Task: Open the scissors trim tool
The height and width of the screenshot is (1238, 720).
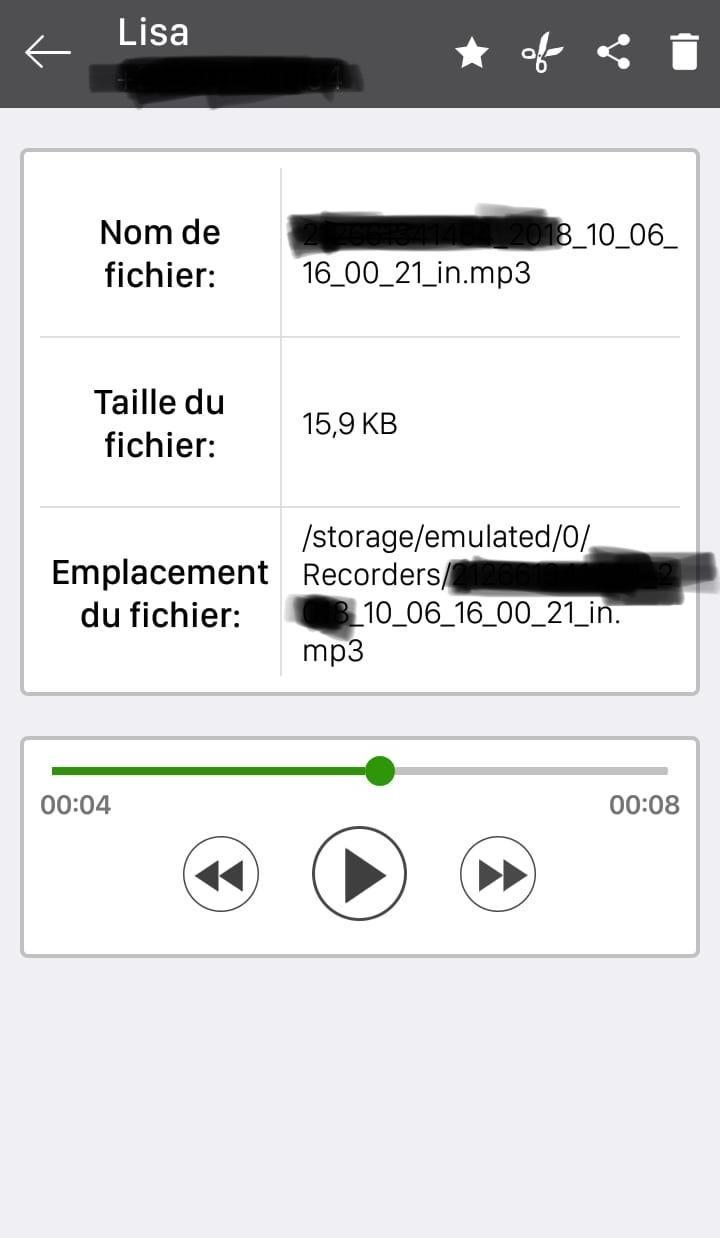Action: (x=542, y=52)
